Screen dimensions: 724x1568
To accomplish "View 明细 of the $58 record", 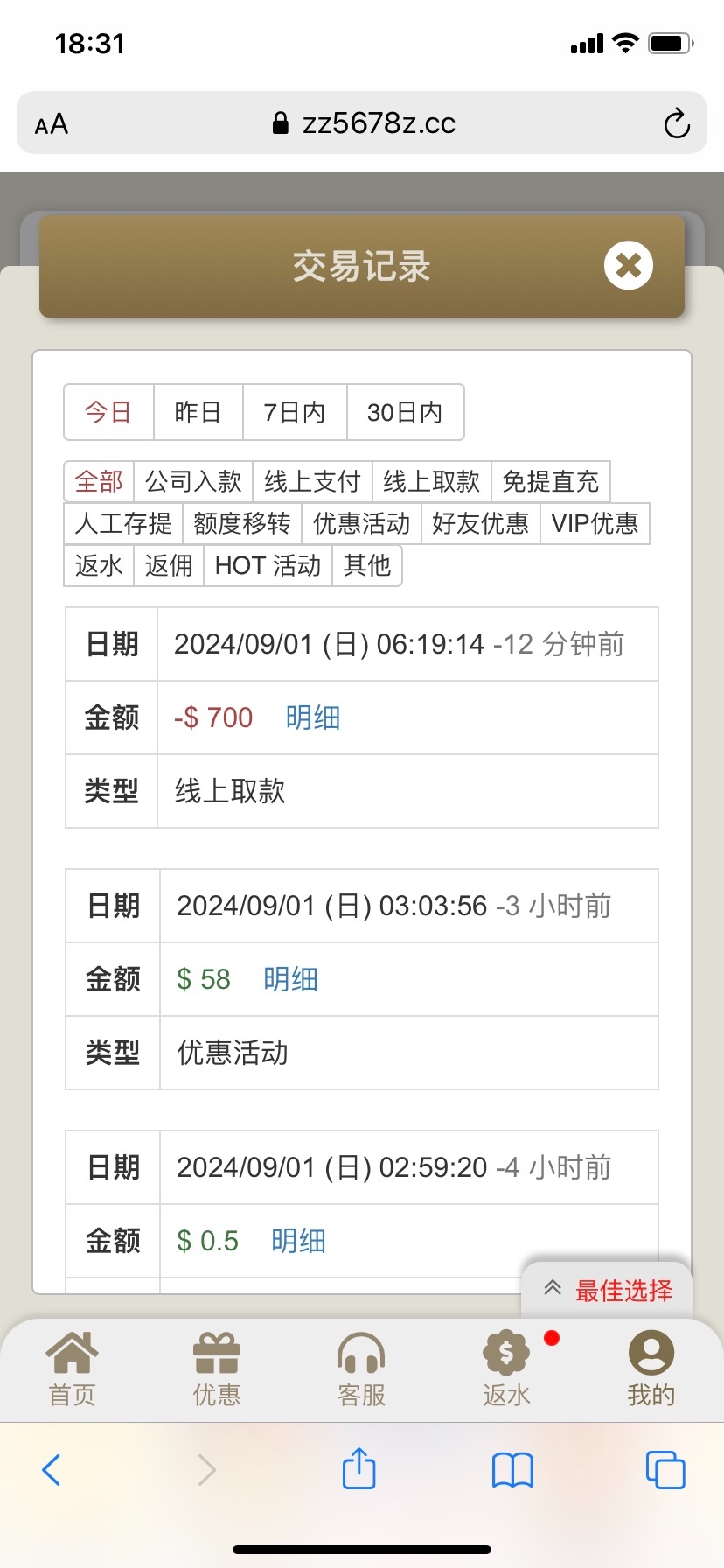I will click(x=290, y=979).
